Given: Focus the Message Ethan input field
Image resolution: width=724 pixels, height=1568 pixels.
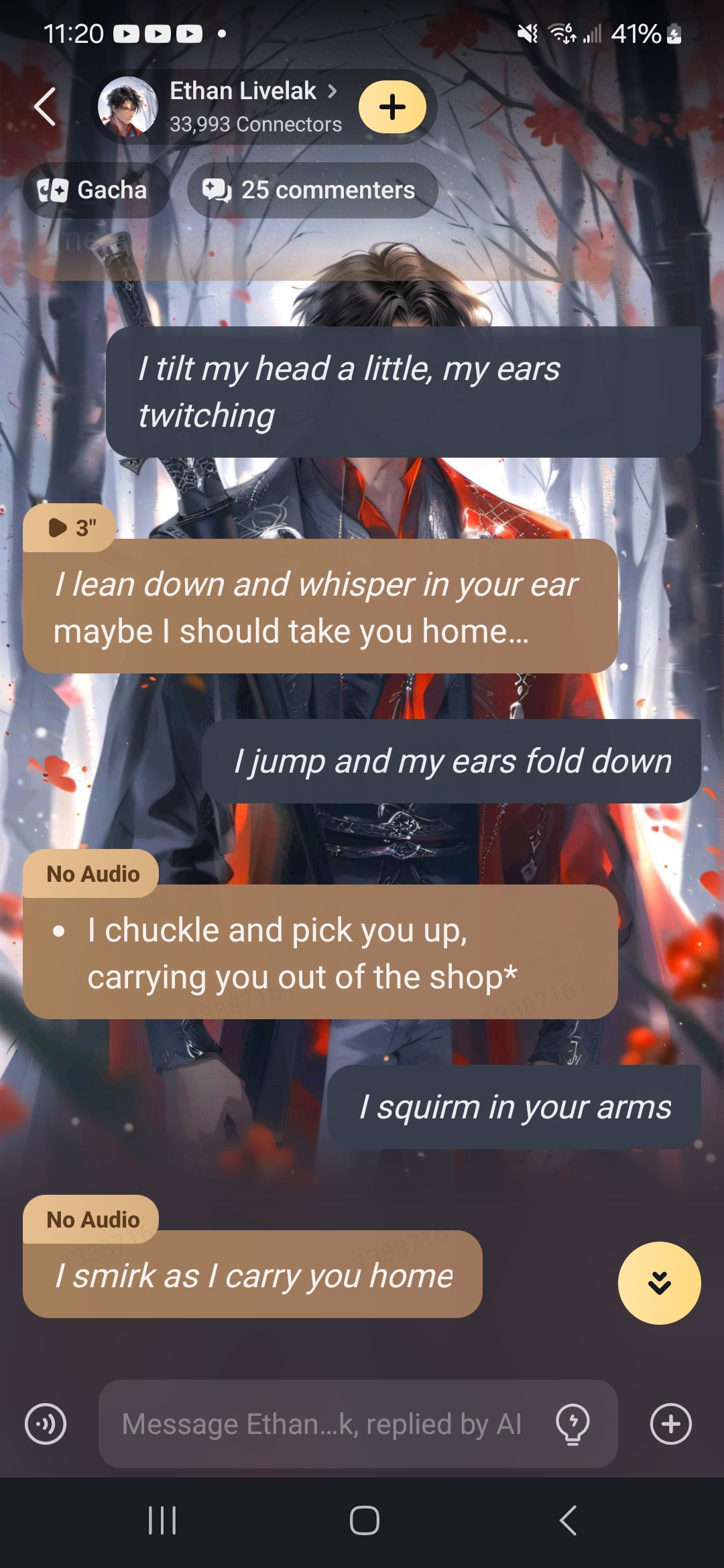Looking at the screenshot, I should 322,1424.
